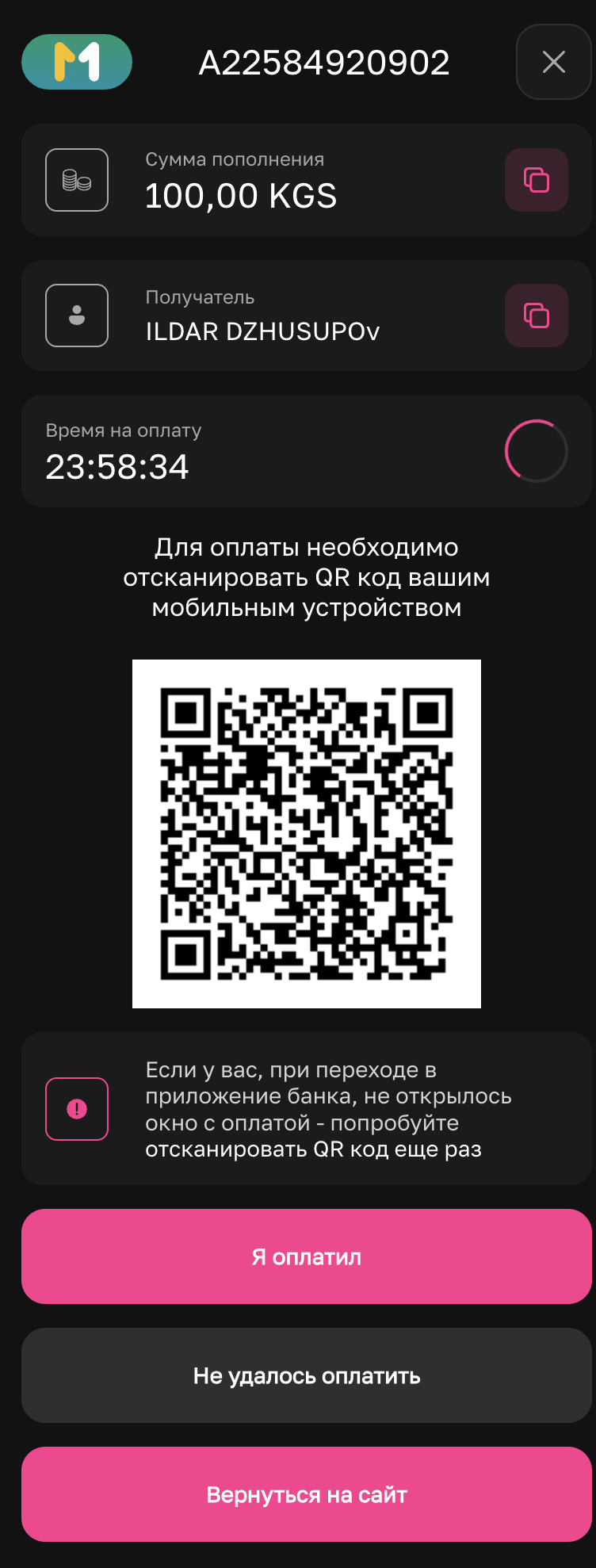The image size is (596, 1568).
Task: Close the payment dialog
Action: click(x=553, y=62)
